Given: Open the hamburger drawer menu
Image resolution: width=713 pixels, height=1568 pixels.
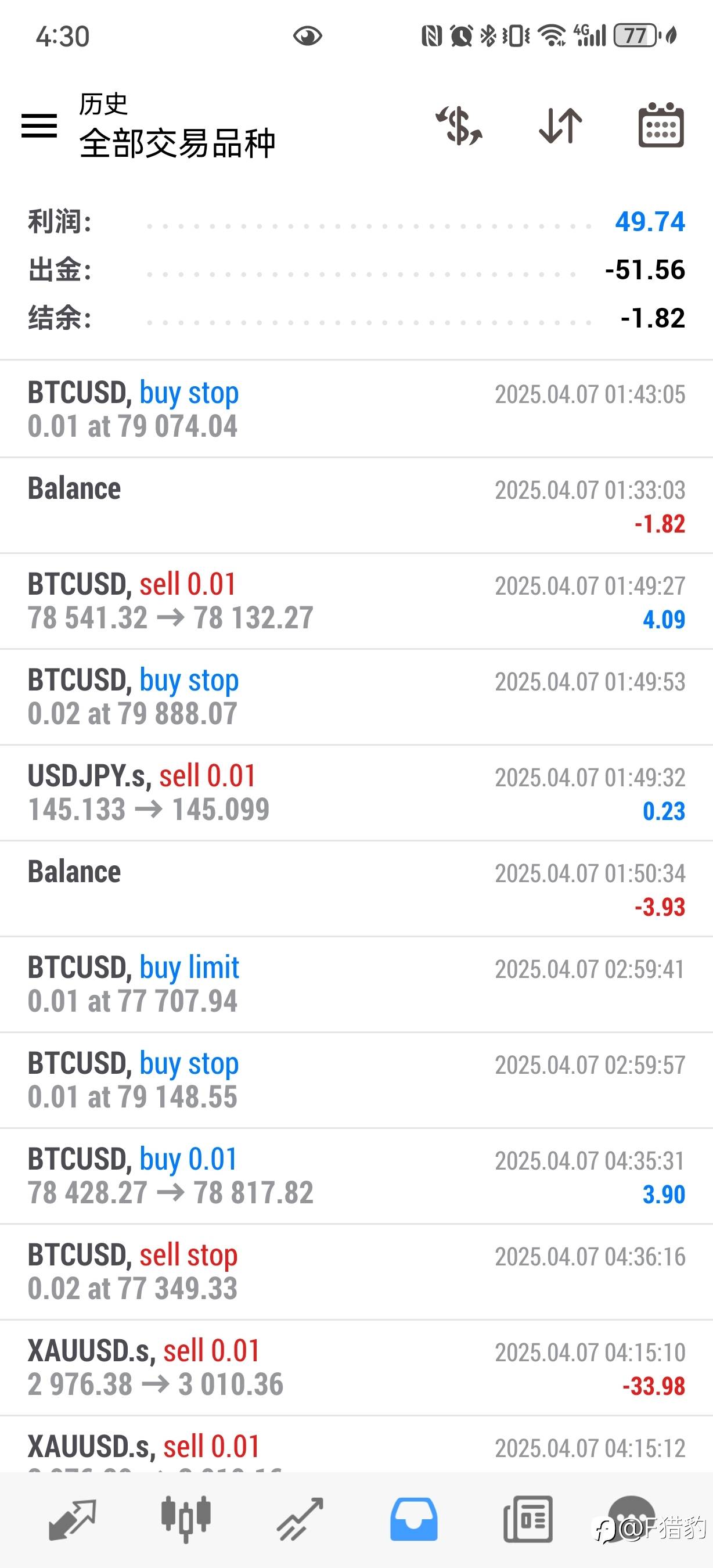Looking at the screenshot, I should pos(39,126).
